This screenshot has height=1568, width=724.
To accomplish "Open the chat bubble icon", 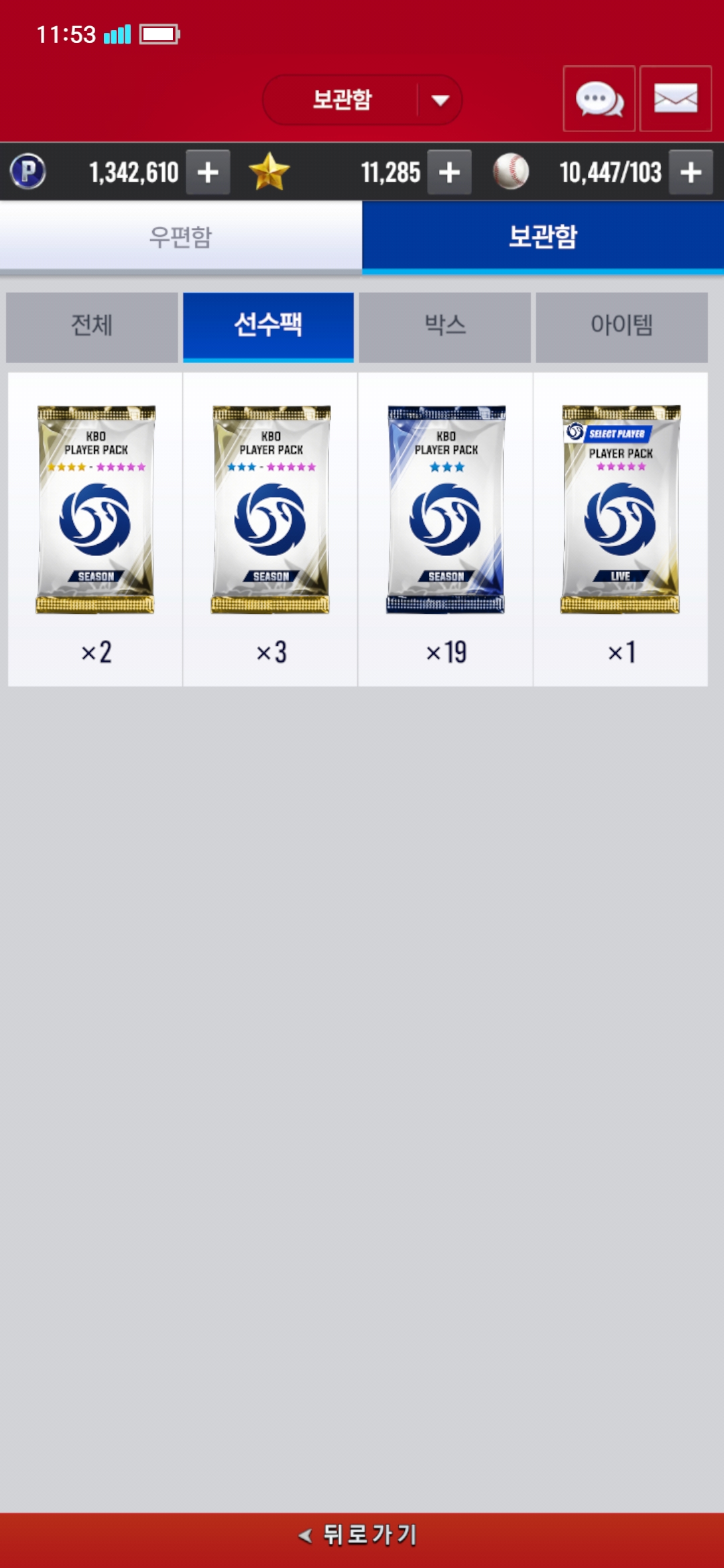I will click(599, 99).
